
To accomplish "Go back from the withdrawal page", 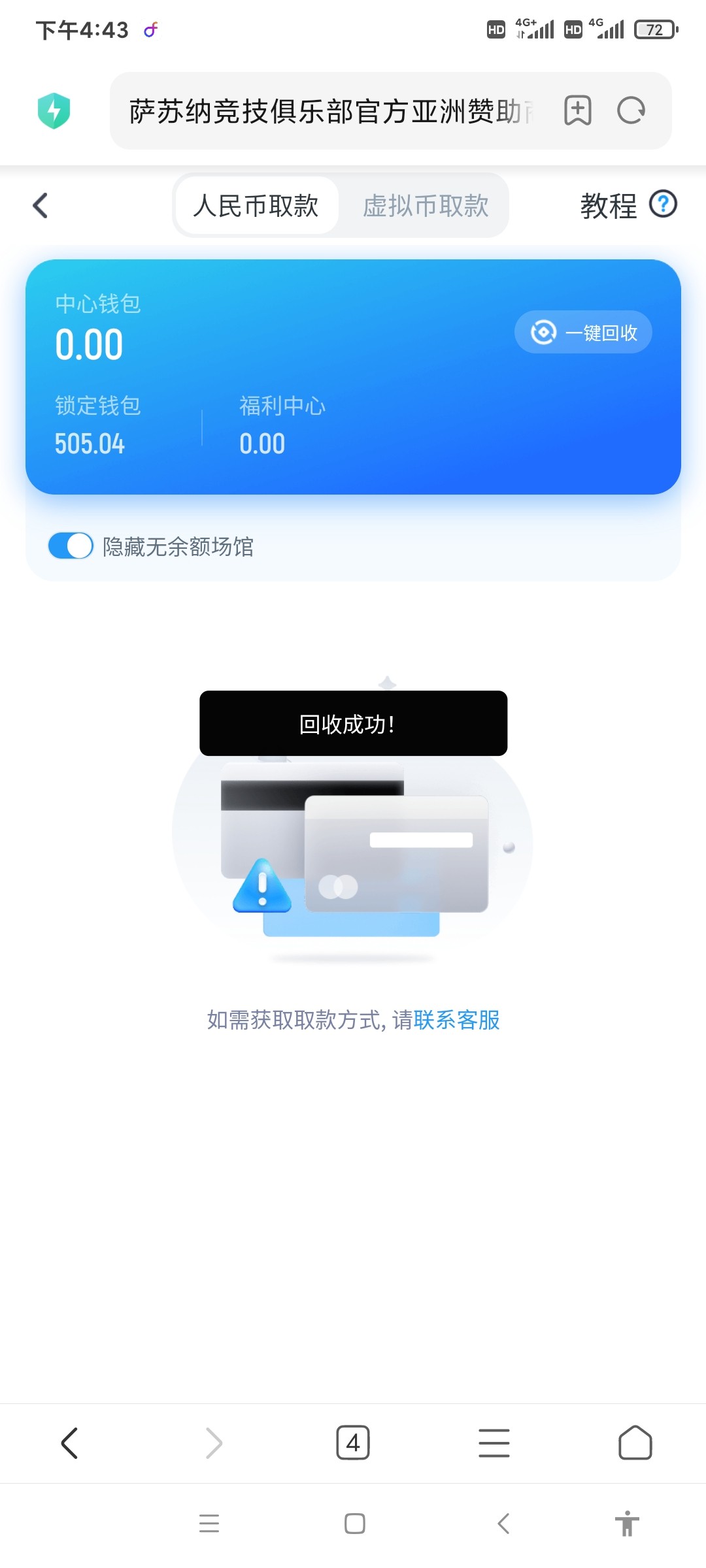I will click(x=41, y=205).
